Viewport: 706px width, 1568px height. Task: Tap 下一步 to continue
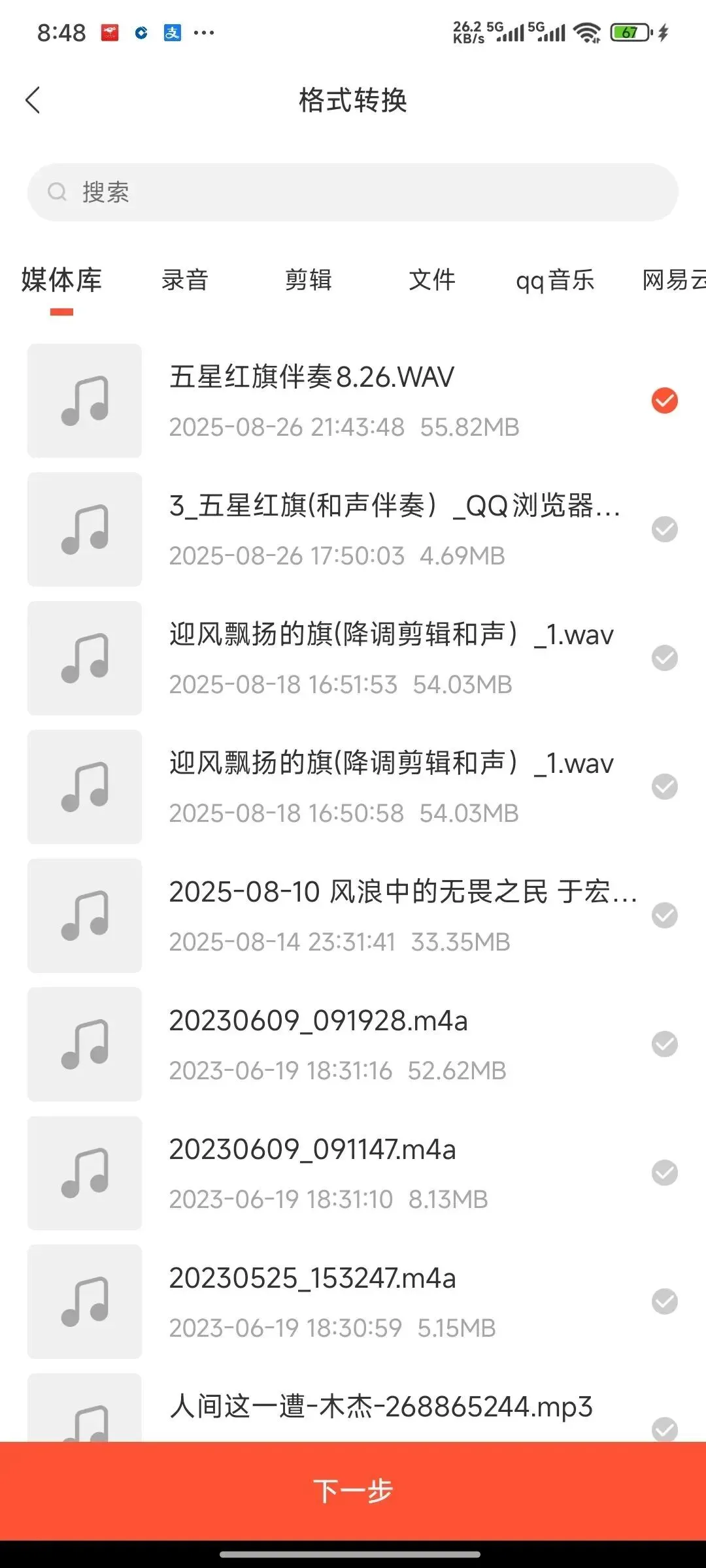353,1491
